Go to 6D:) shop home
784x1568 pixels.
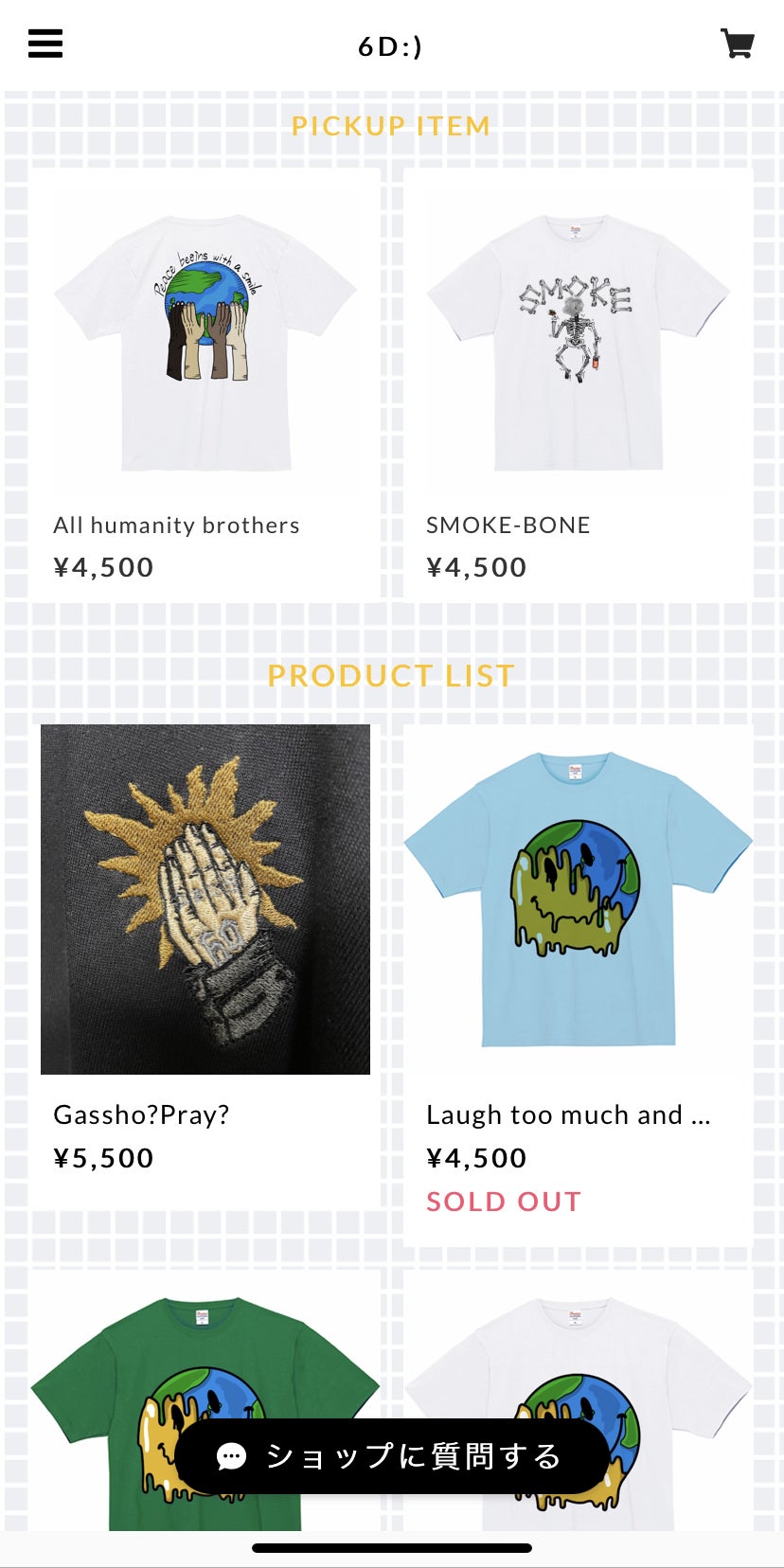click(x=390, y=45)
